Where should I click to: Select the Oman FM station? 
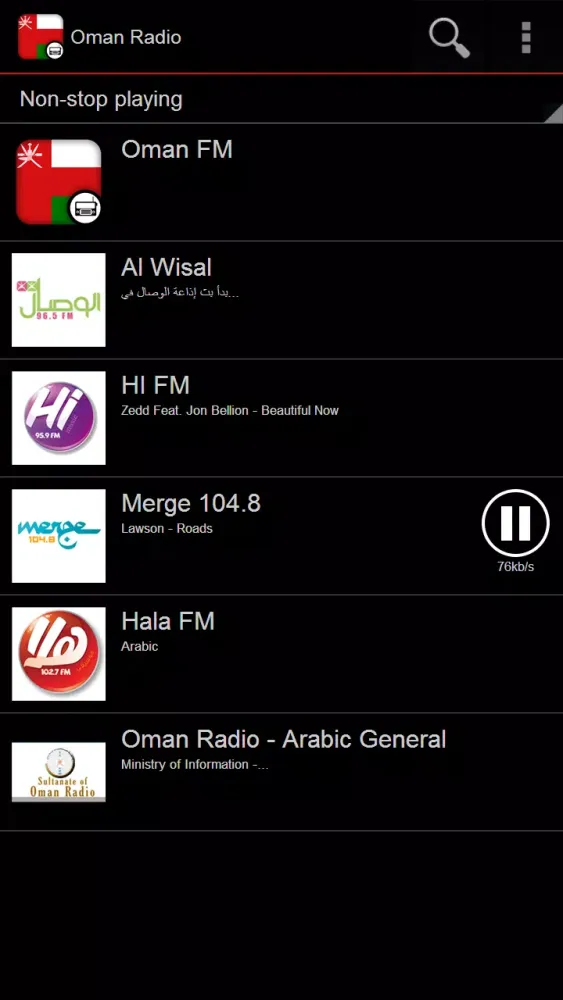click(x=281, y=182)
